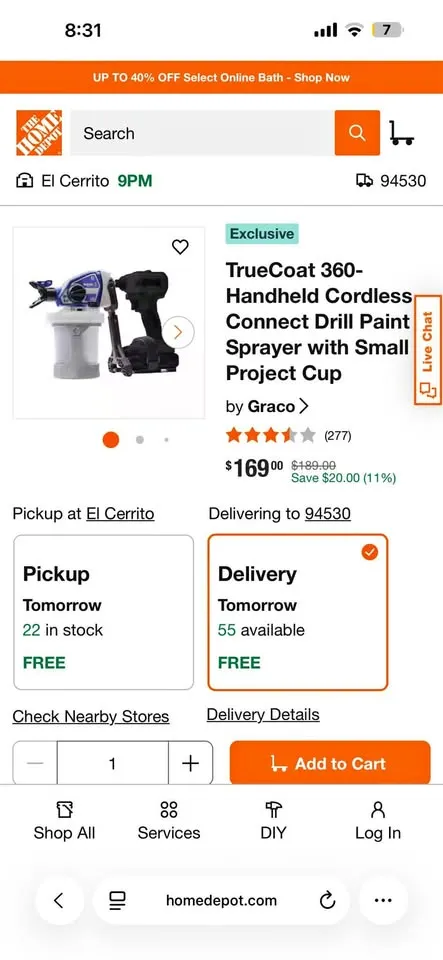Switch to the Services tab

tap(169, 820)
